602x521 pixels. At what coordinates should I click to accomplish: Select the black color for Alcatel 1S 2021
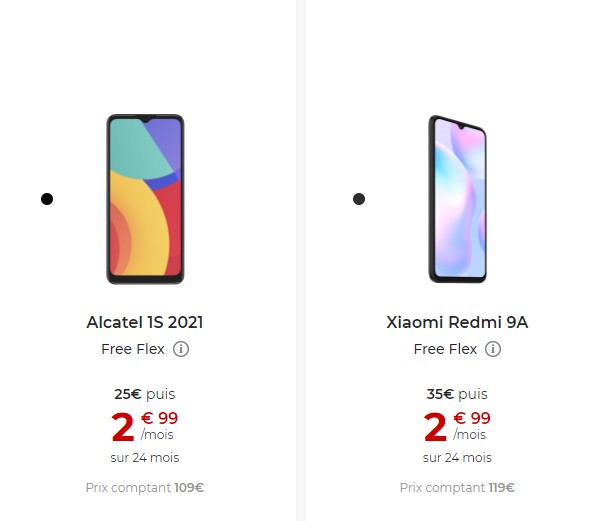pyautogui.click(x=47, y=199)
